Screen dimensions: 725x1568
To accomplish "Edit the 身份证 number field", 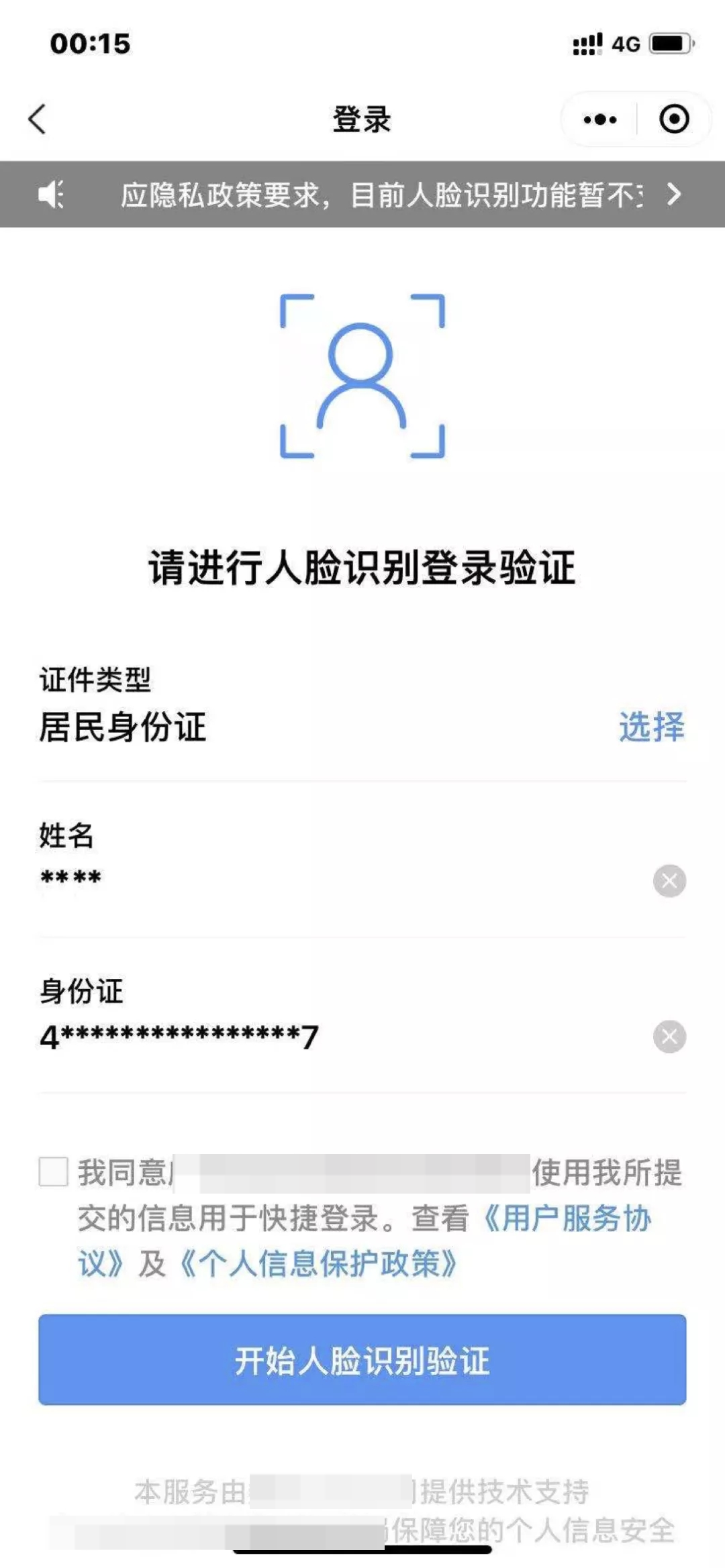I will tap(336, 1037).
